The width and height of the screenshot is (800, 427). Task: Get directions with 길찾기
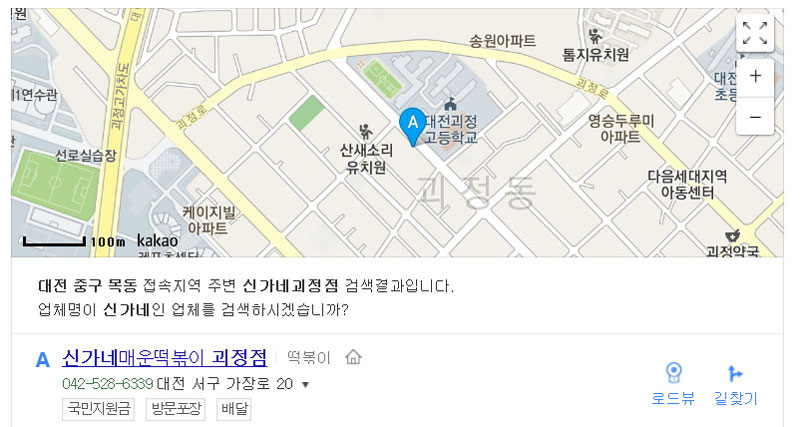(x=735, y=385)
